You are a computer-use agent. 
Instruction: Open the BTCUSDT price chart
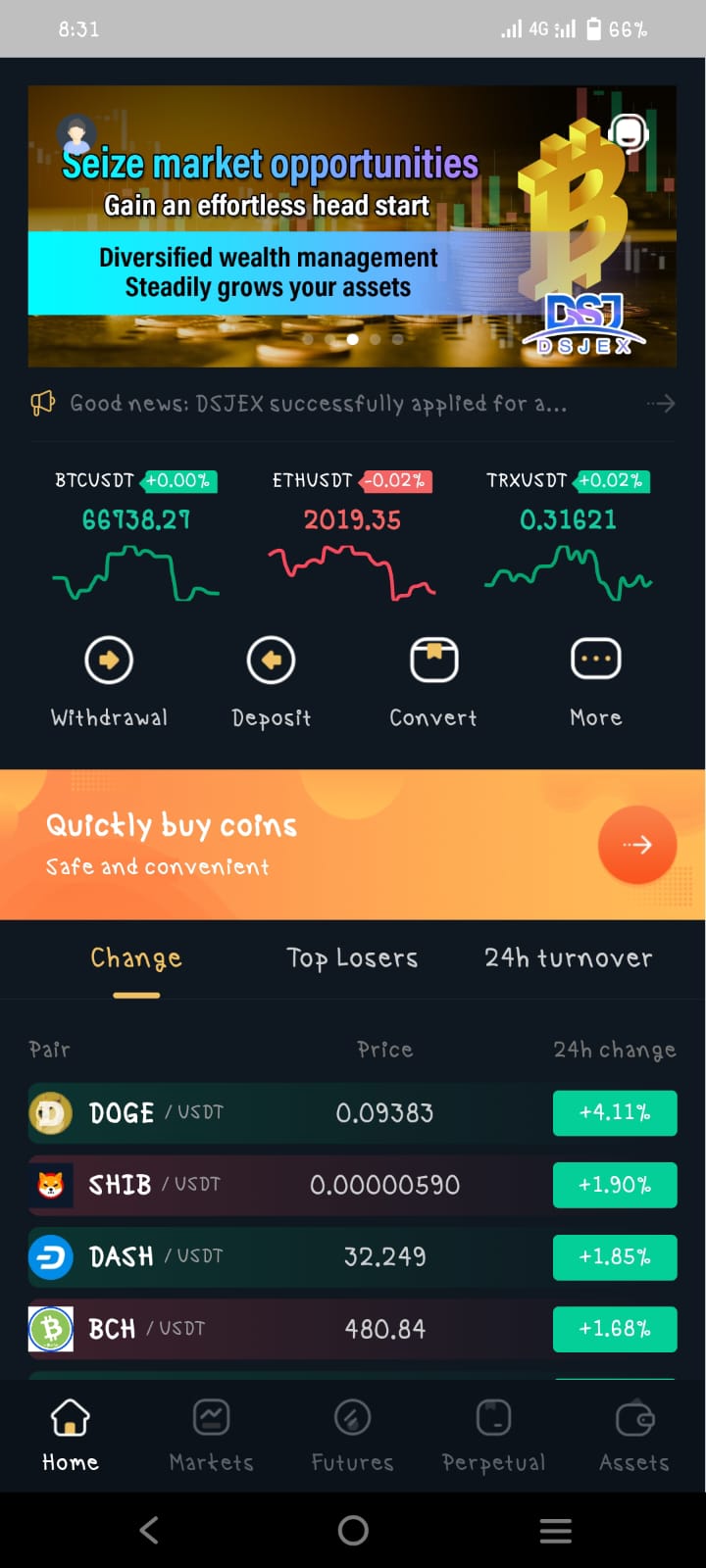135,536
